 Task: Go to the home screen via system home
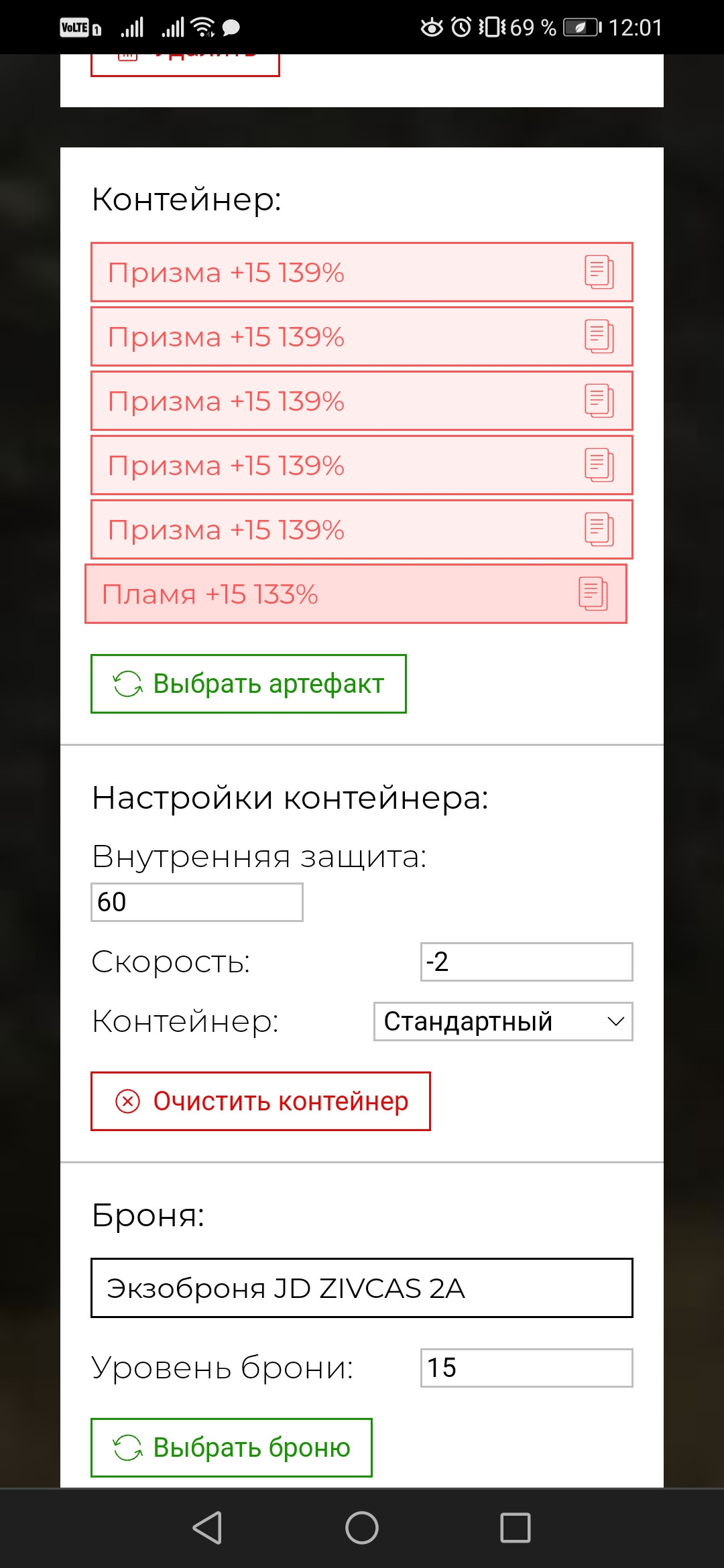pos(362,1528)
